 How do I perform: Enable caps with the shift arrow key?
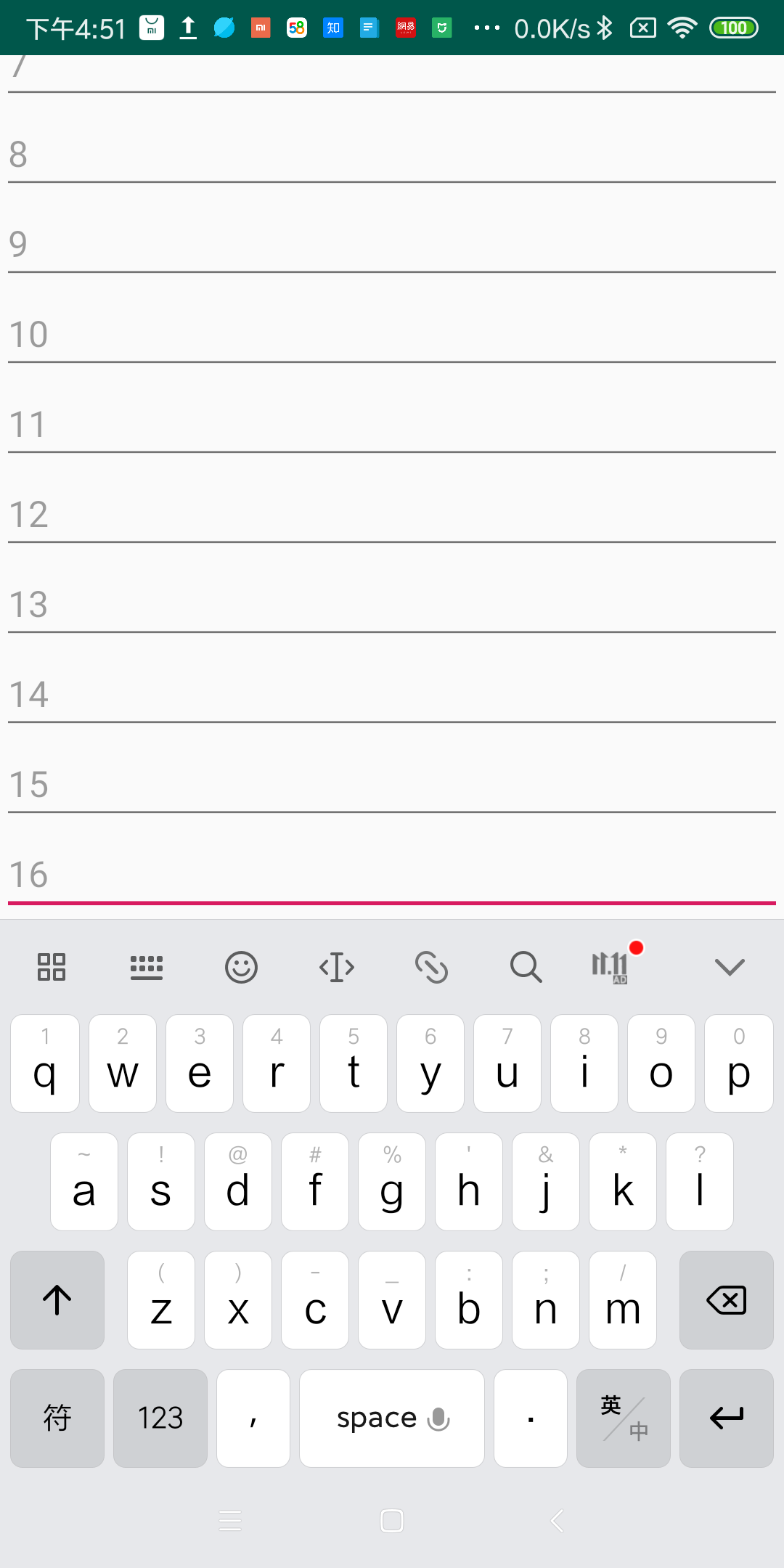(57, 1299)
